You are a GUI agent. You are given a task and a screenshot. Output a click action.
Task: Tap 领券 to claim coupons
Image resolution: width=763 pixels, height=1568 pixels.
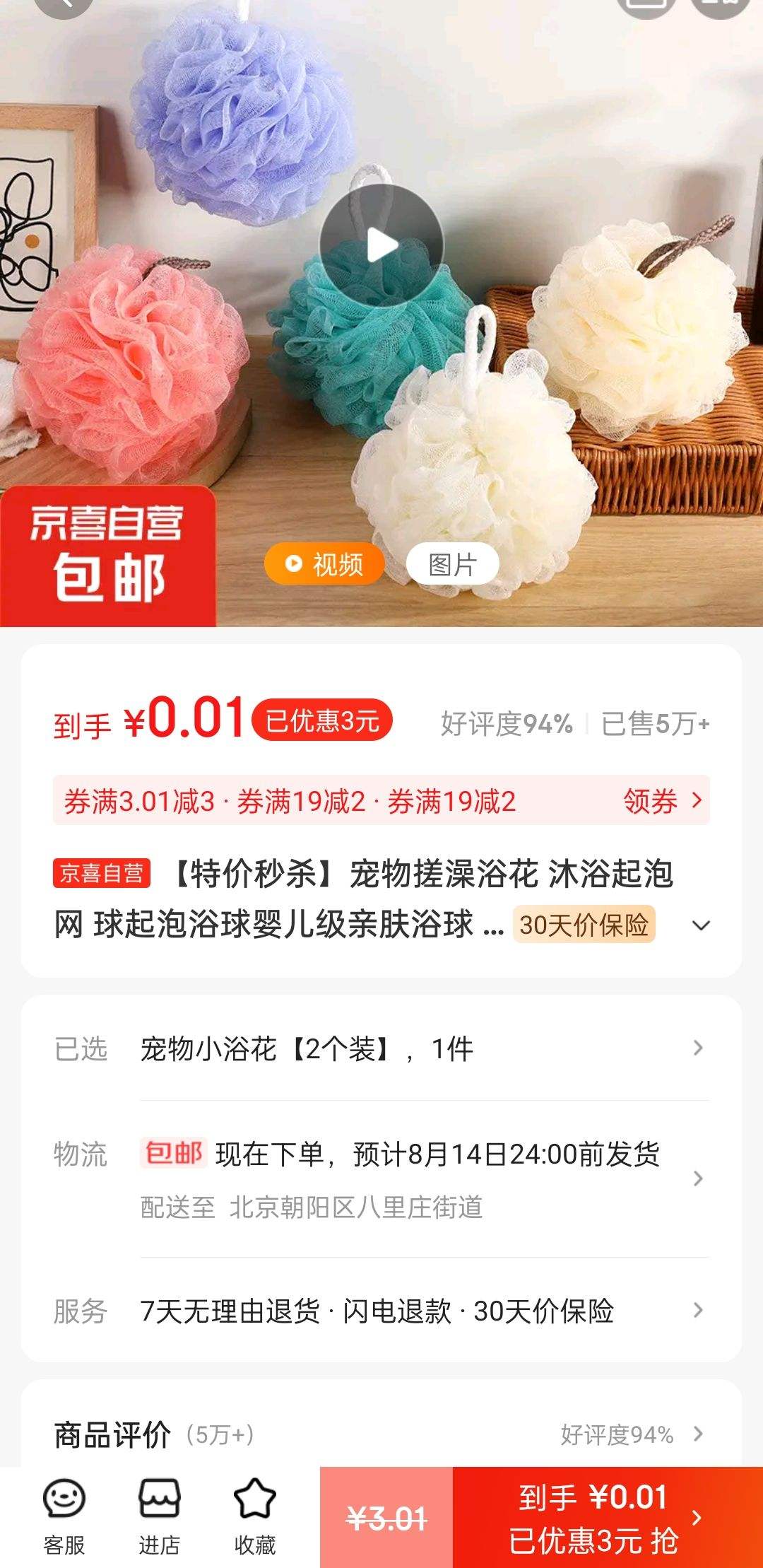coord(663,800)
